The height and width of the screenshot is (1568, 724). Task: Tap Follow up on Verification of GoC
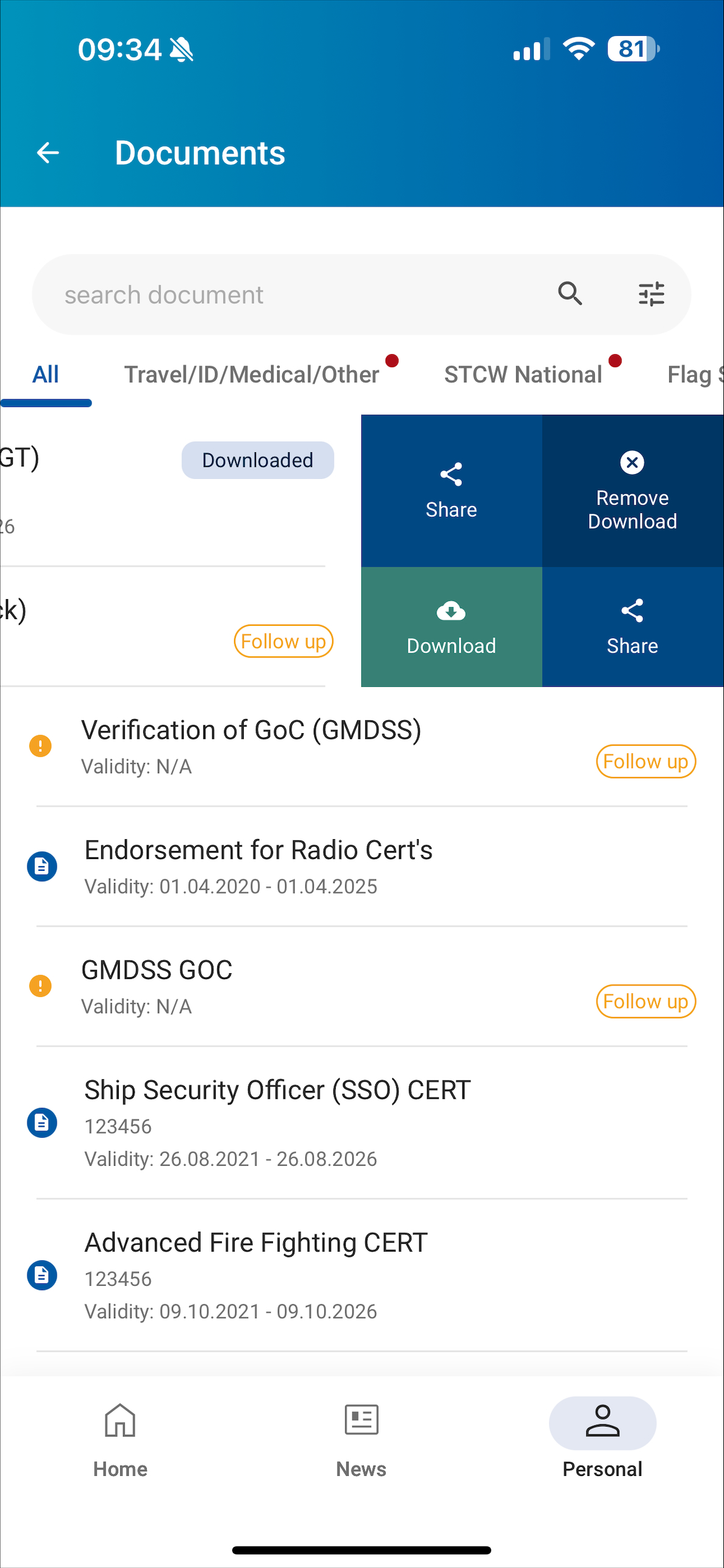[646, 761]
